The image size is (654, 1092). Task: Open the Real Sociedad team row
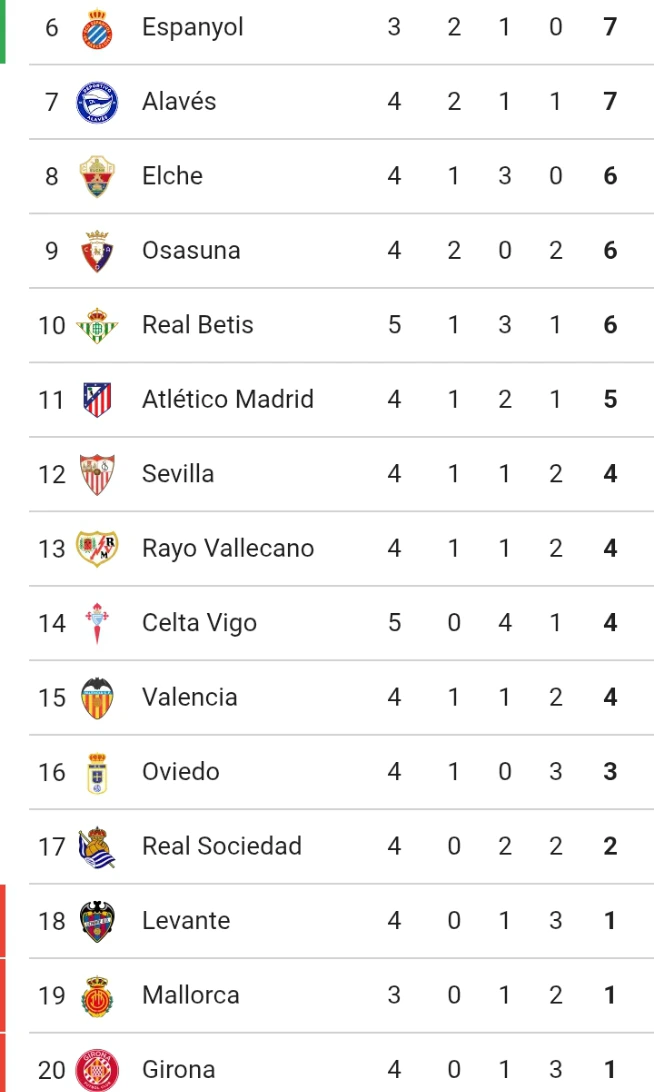pos(341,847)
